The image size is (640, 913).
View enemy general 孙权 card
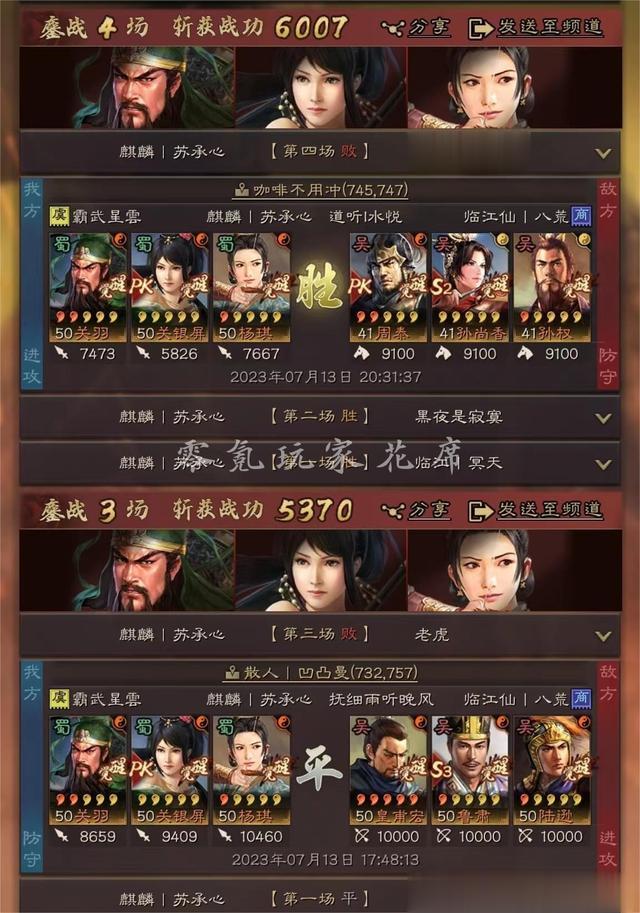click(551, 287)
